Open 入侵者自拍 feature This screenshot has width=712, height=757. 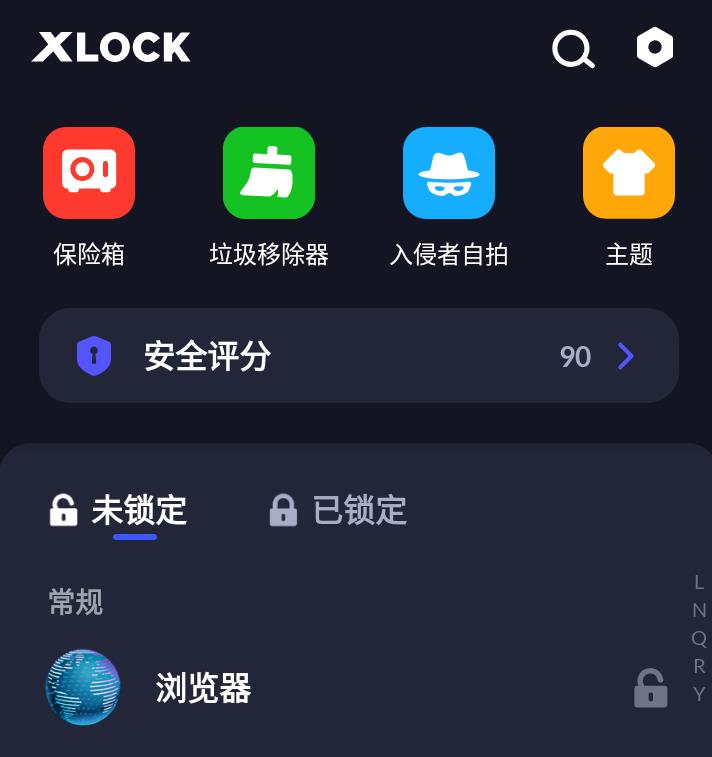449,173
